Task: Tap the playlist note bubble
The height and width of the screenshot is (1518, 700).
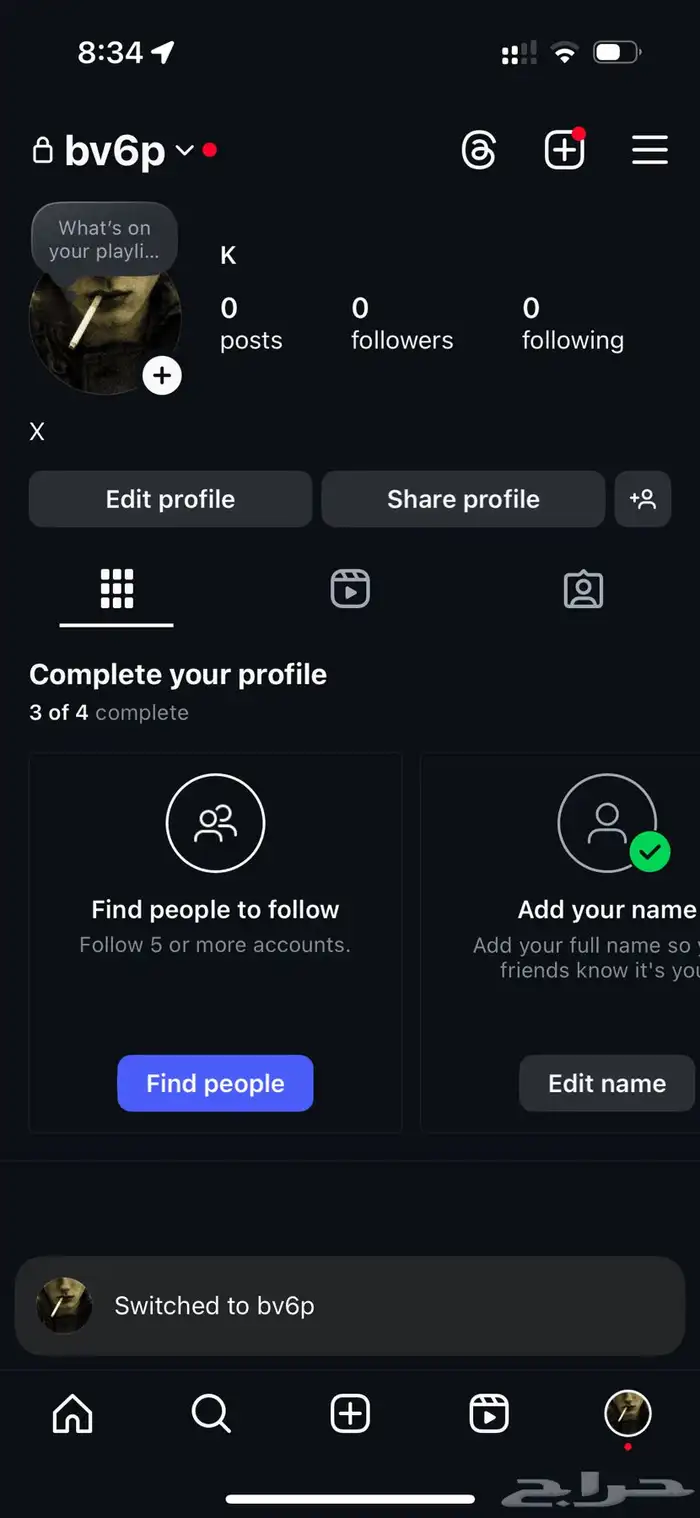Action: [104, 239]
